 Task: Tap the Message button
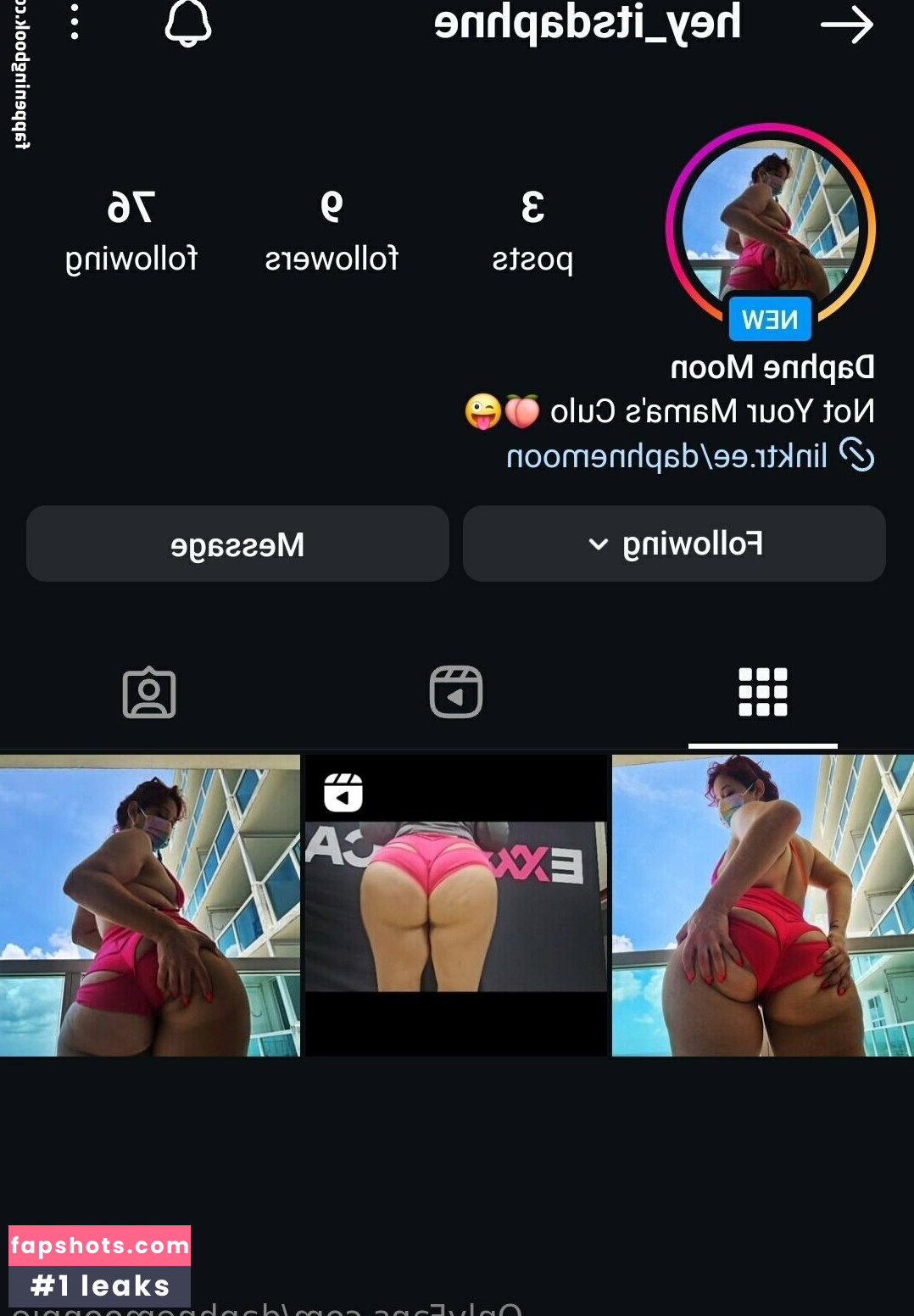coord(237,544)
